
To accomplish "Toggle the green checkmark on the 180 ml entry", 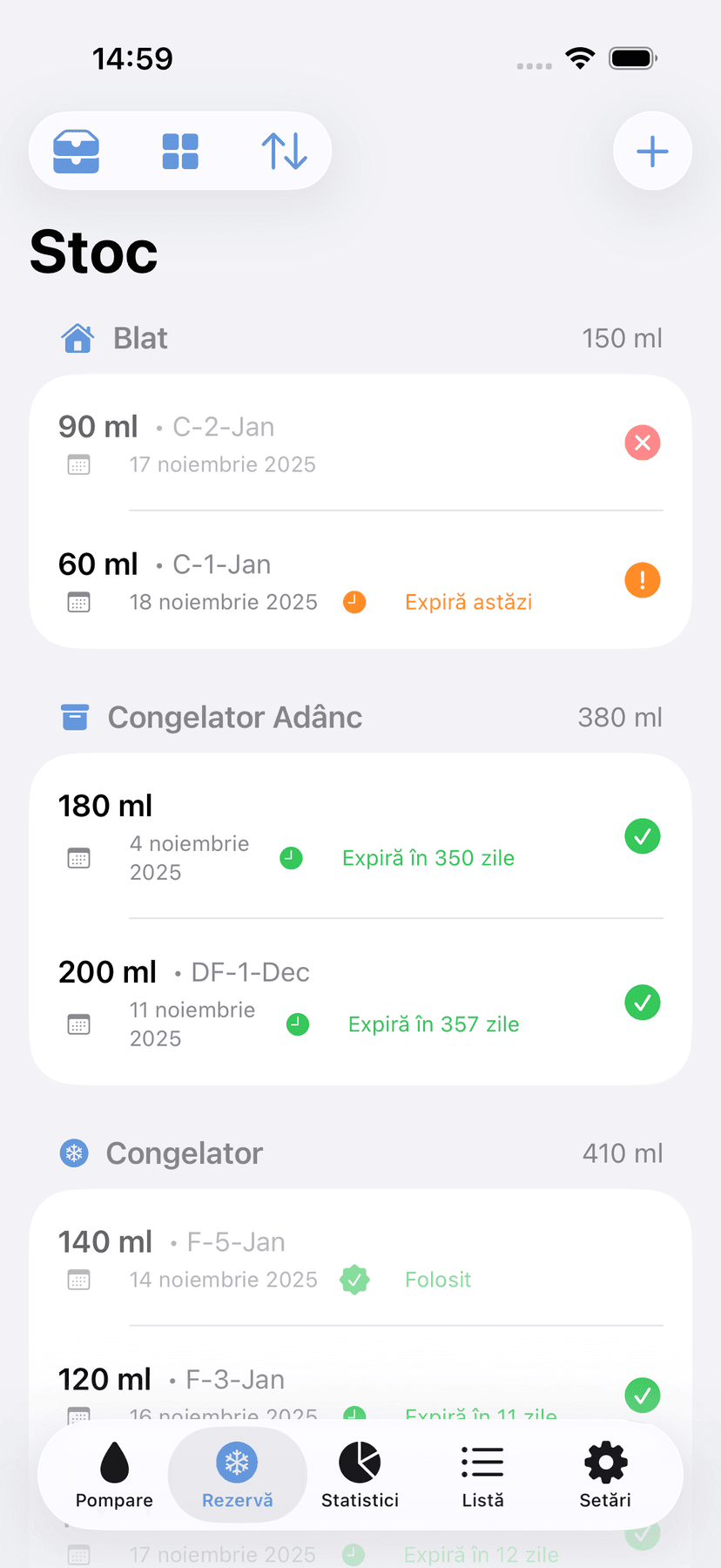I will pos(643,836).
